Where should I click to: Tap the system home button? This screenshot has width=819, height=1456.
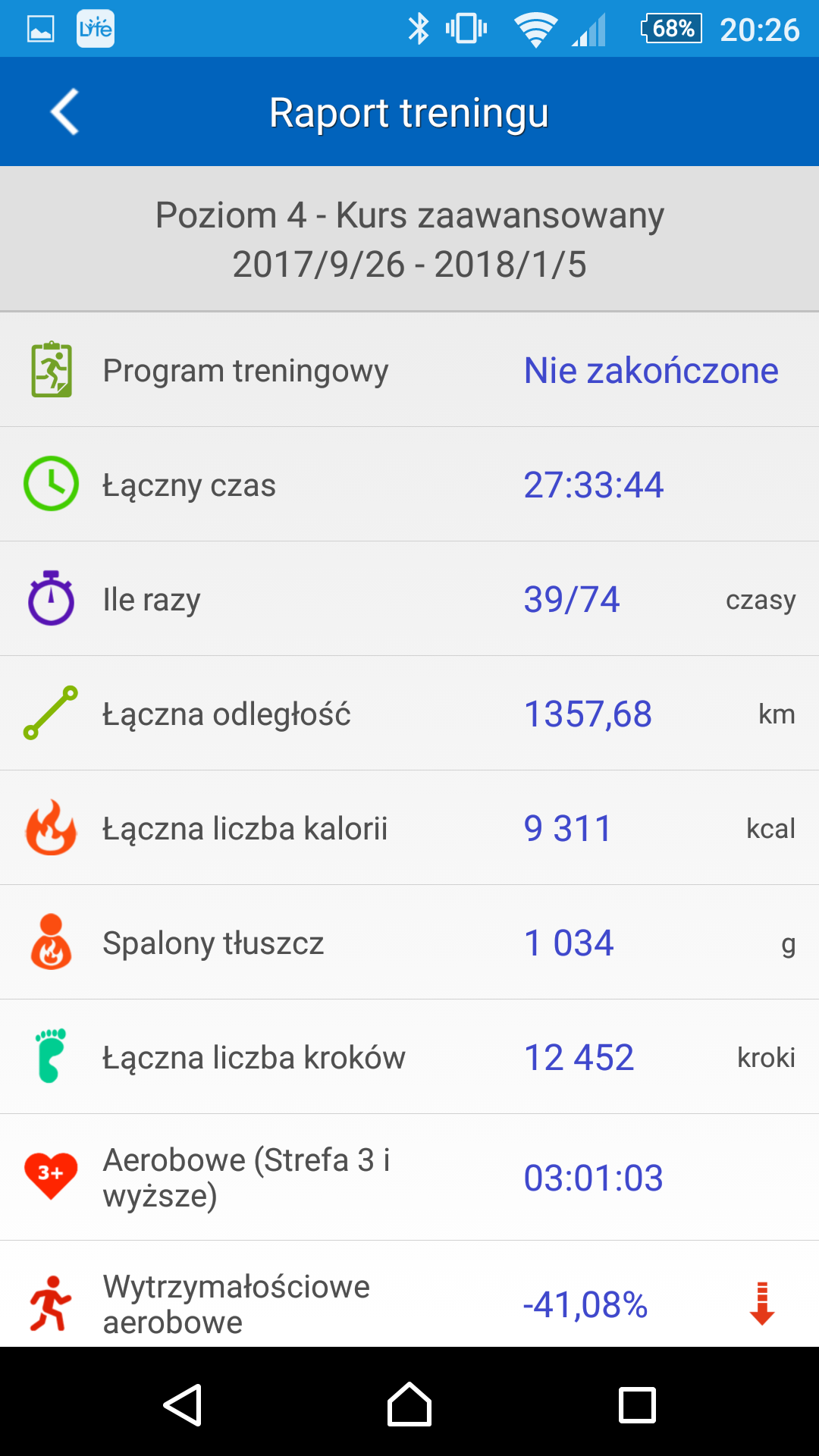[x=409, y=1404]
